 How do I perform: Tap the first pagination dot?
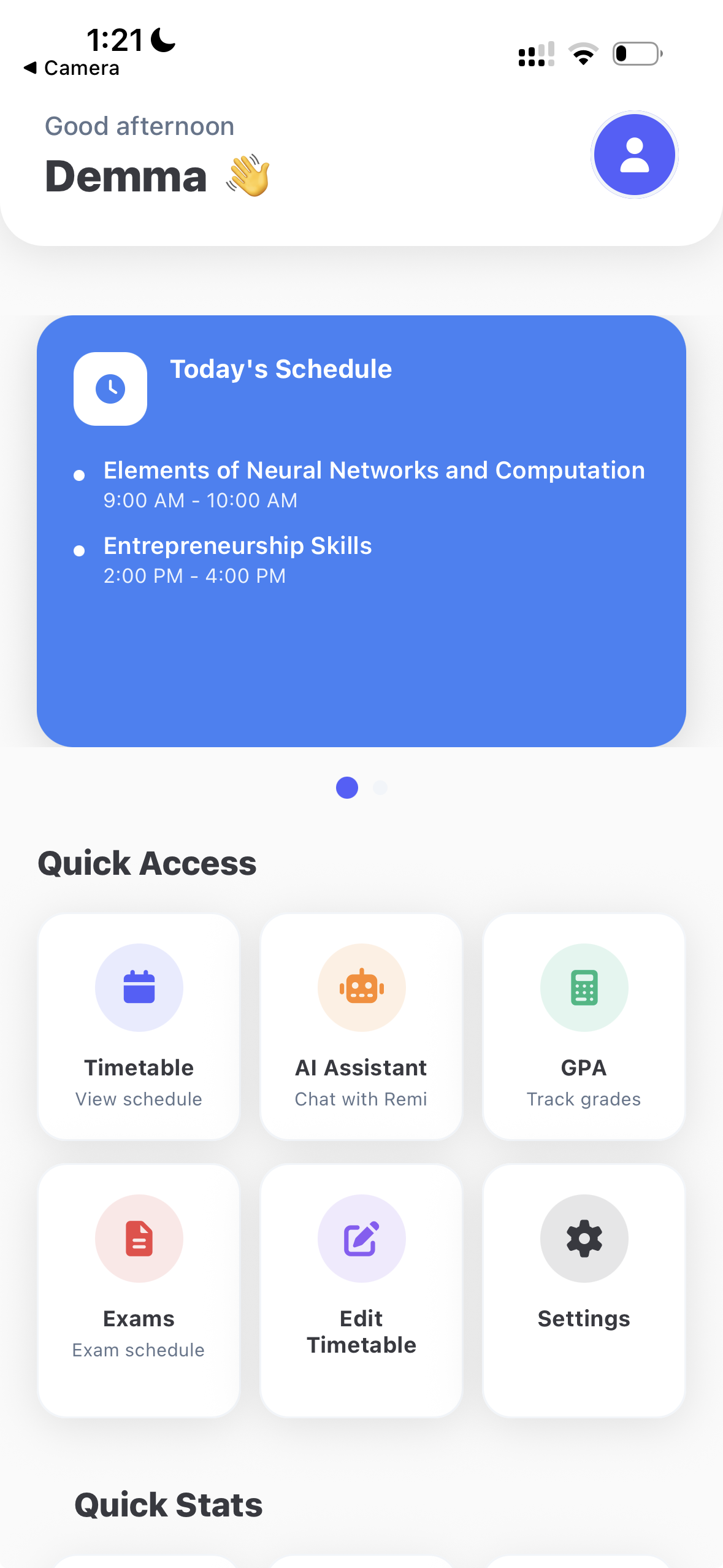coord(346,788)
